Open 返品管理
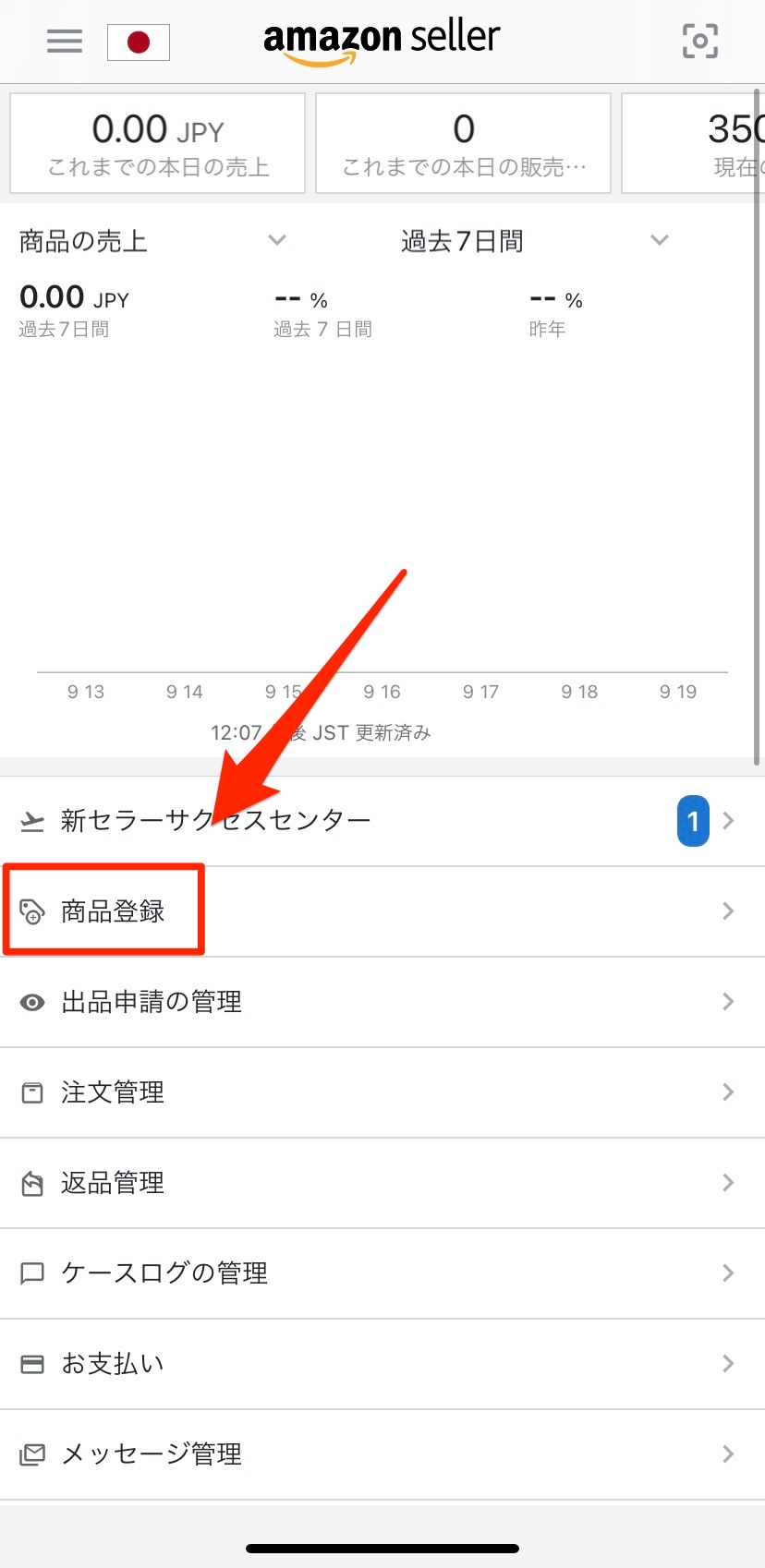The image size is (765, 1568). (382, 1183)
